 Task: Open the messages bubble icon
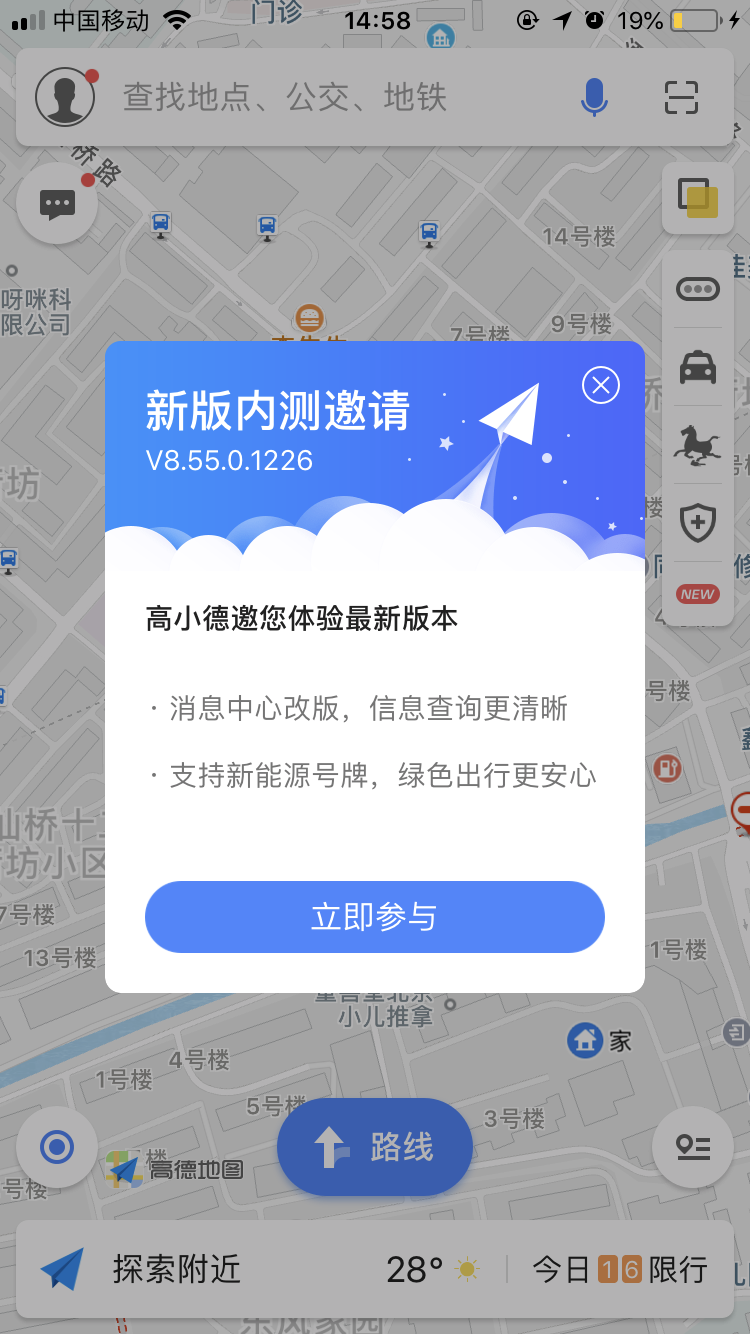click(57, 204)
